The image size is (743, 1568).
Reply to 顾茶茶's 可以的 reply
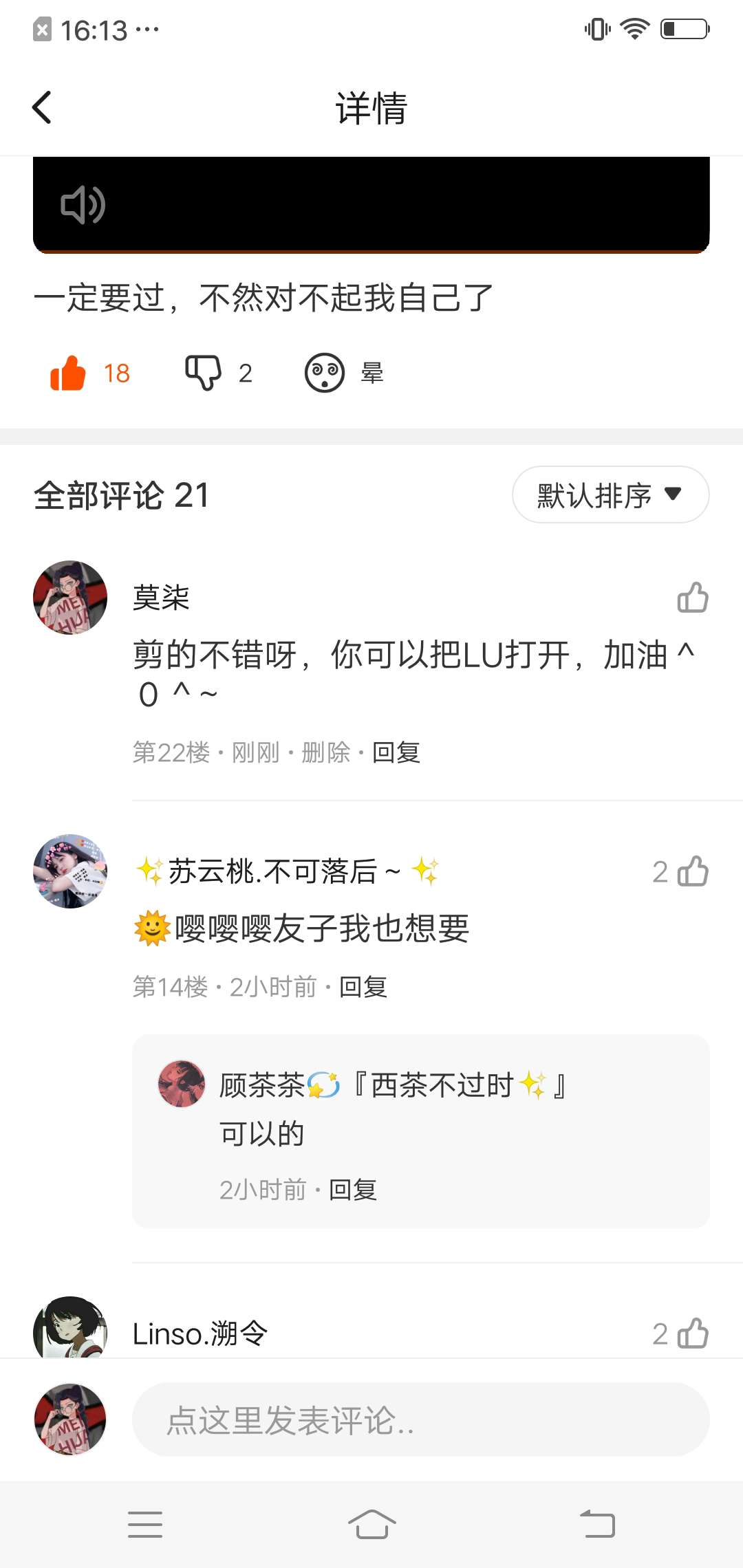353,1190
